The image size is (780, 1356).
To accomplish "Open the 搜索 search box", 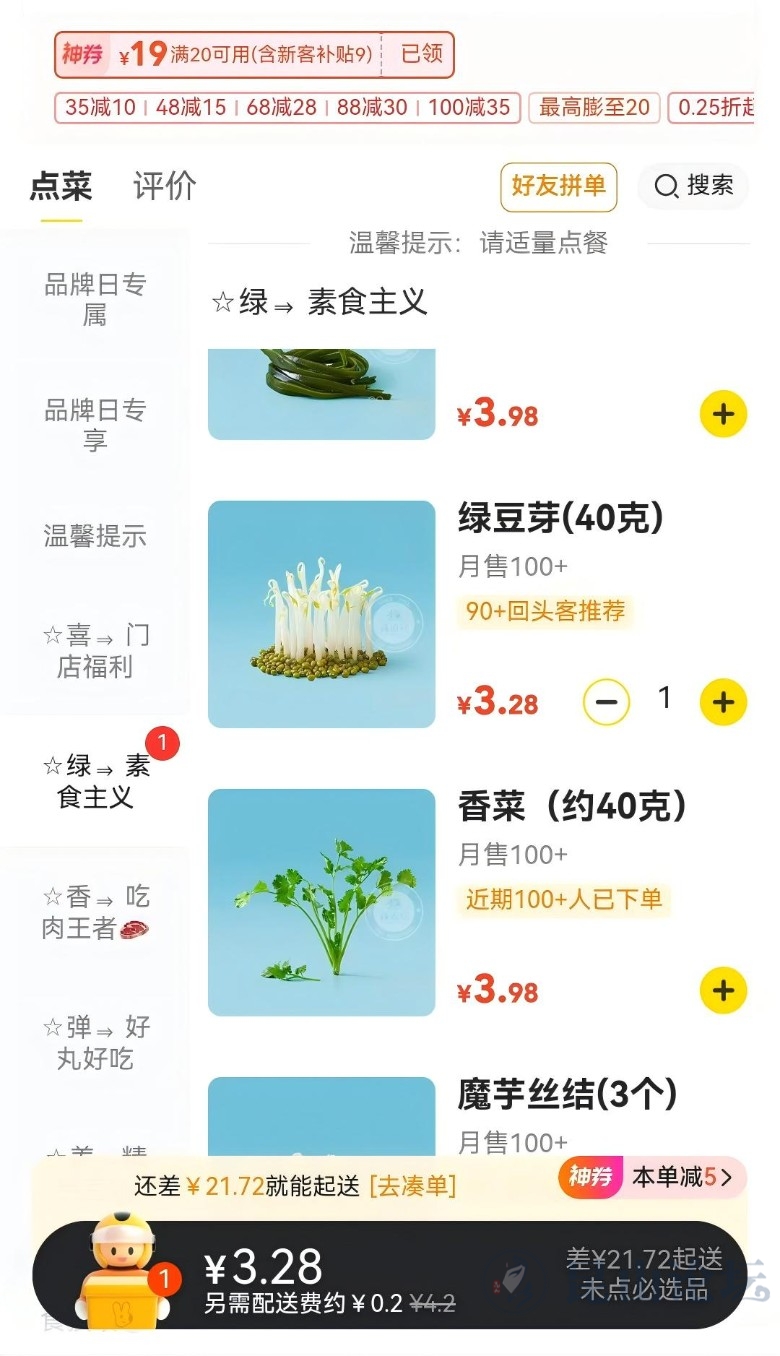I will click(x=694, y=186).
